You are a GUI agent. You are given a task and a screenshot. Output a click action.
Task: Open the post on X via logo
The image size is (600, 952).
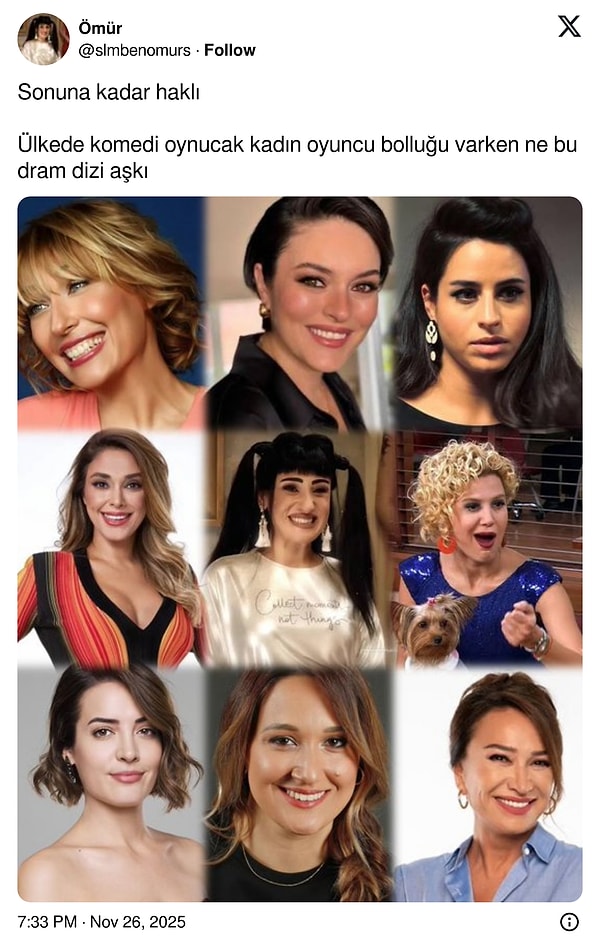click(569, 27)
